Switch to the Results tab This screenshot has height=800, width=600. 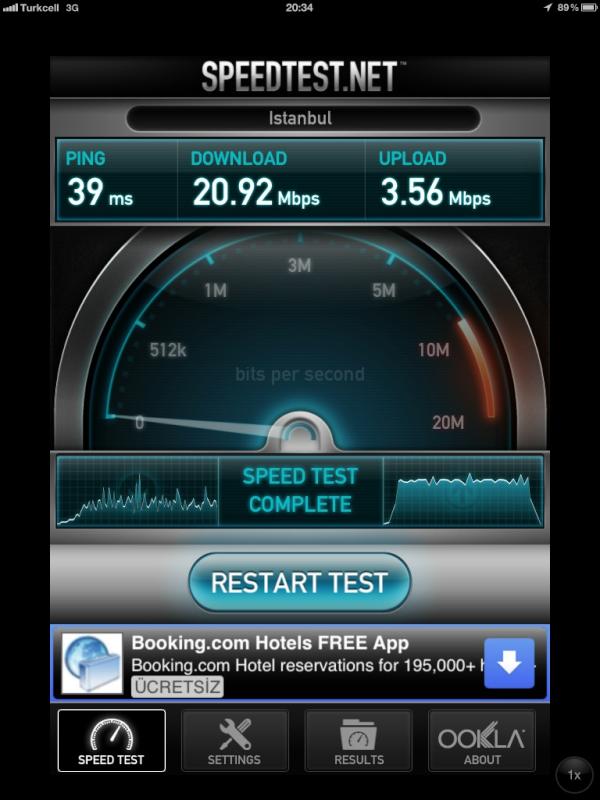tap(358, 741)
